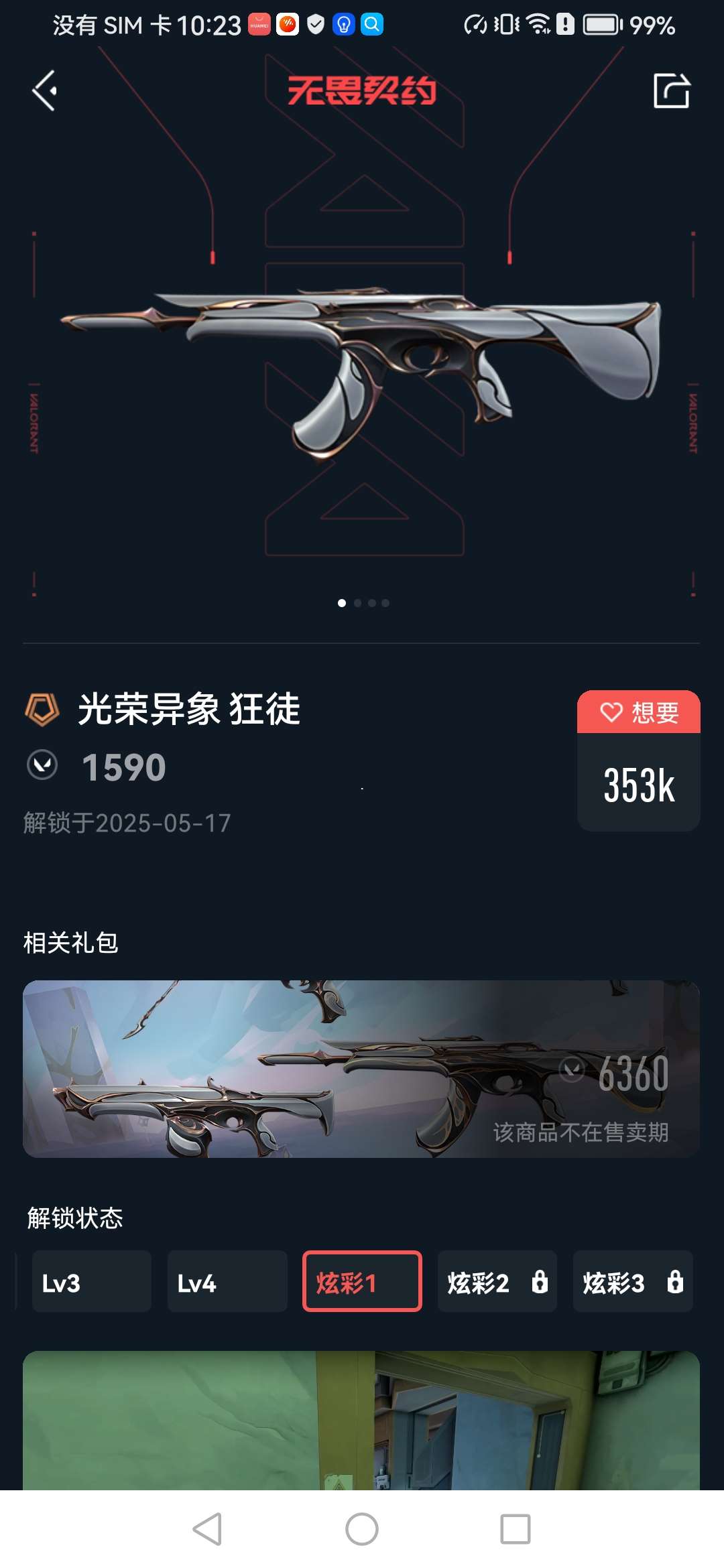Image resolution: width=724 pixels, height=1568 pixels.
Task: Add skin to wishlist with 想要
Action: coord(638,712)
